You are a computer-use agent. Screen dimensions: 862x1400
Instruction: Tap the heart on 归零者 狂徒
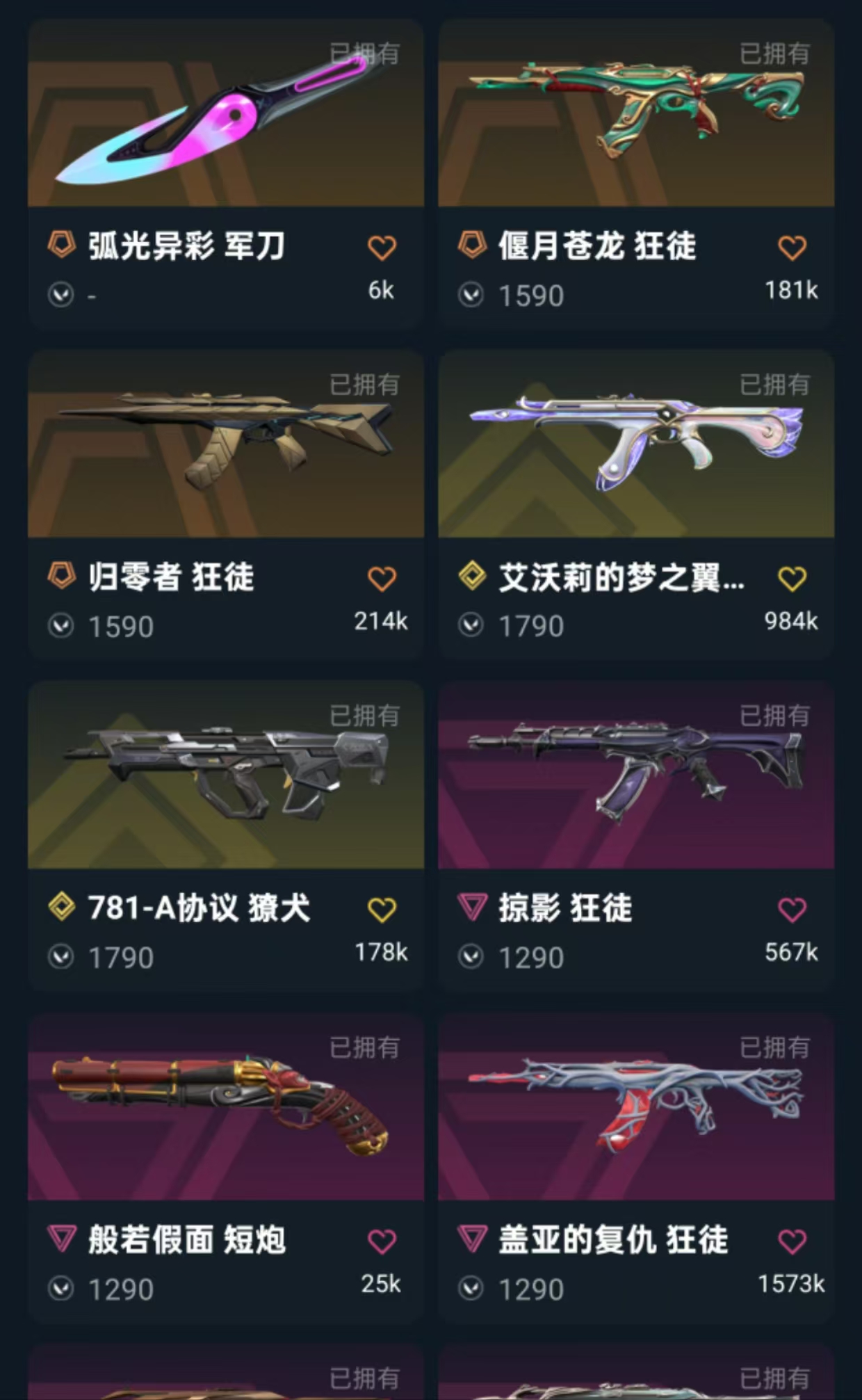382,579
